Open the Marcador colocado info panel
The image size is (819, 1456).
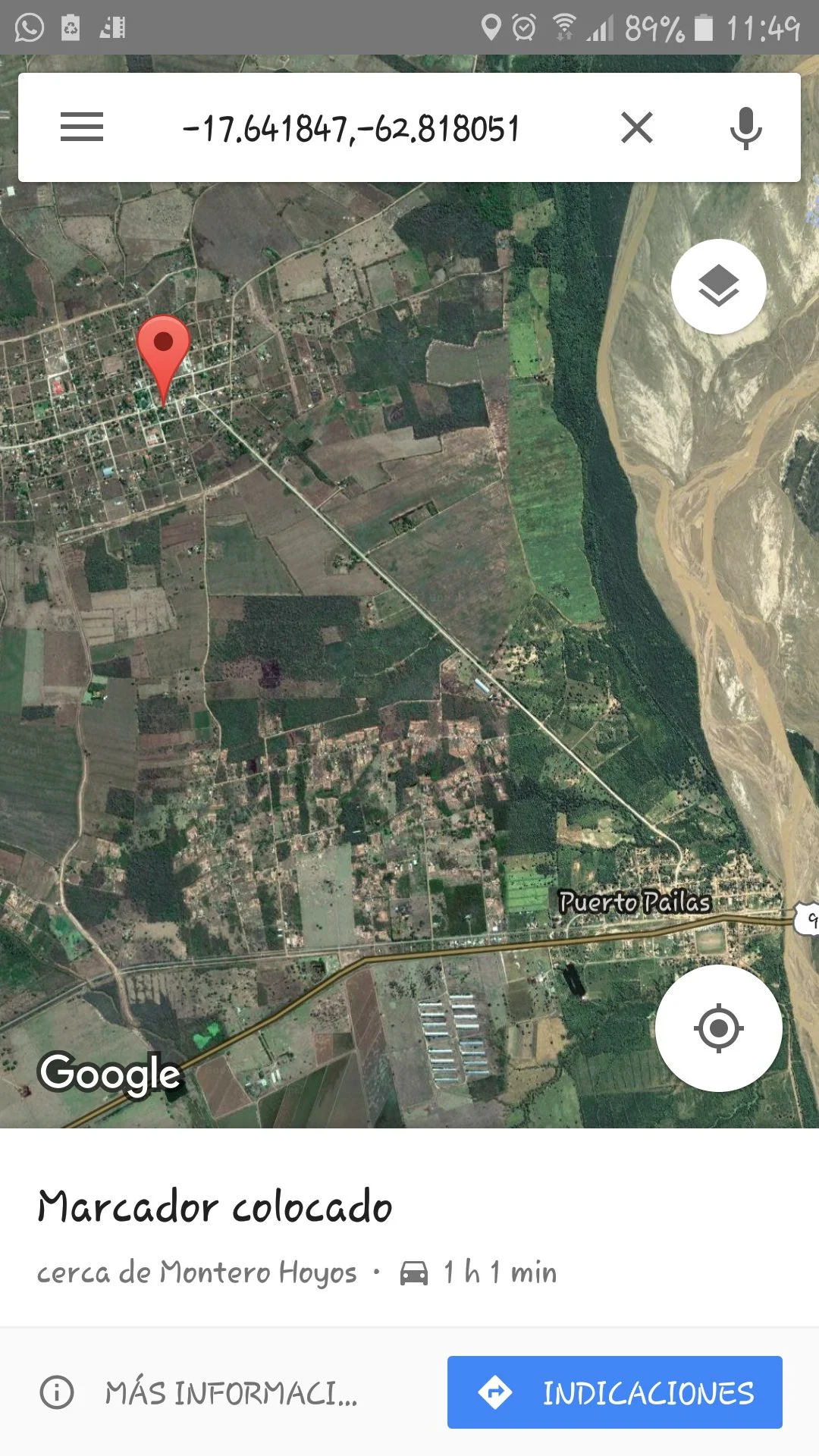(215, 1207)
